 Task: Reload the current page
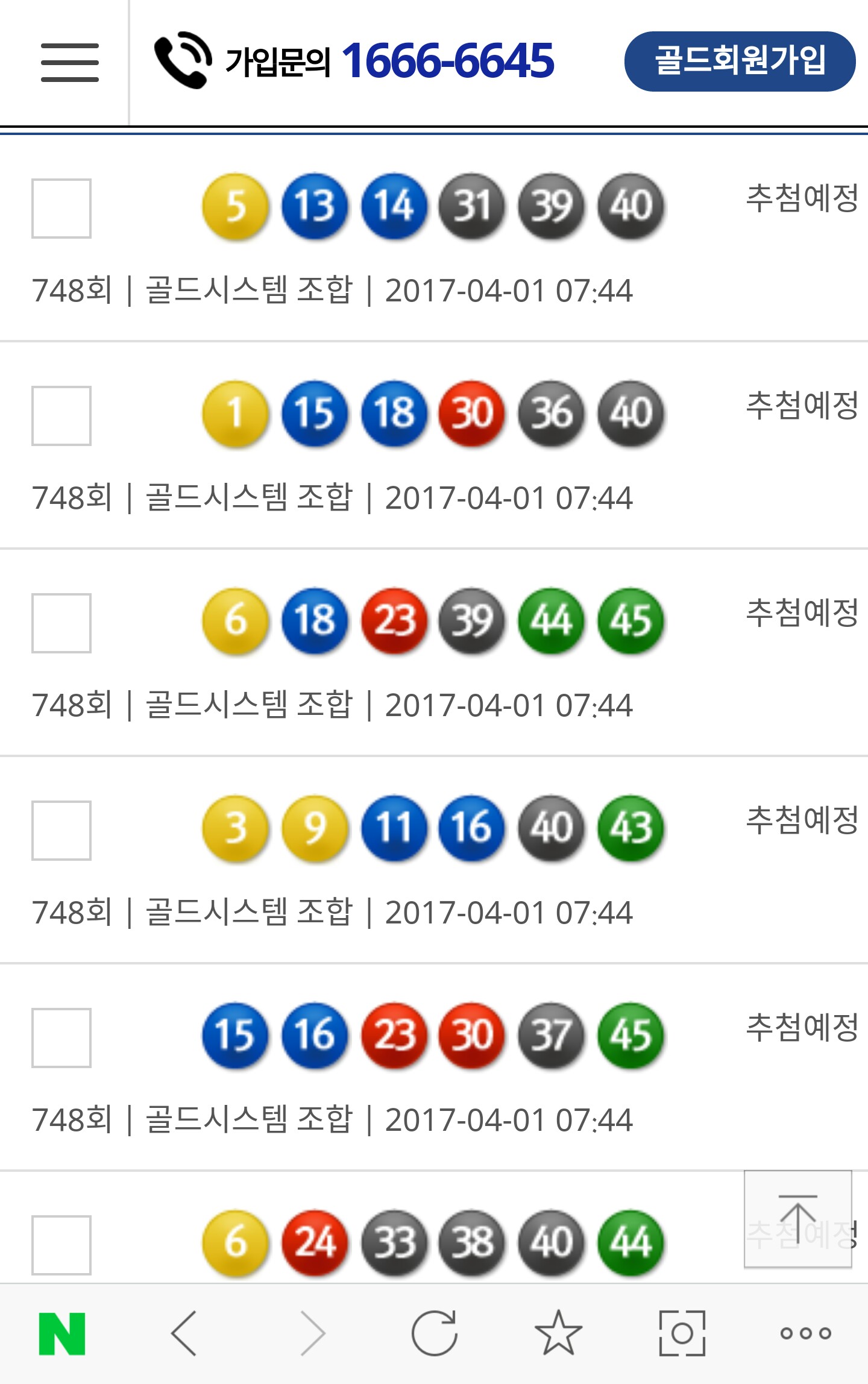[434, 1333]
